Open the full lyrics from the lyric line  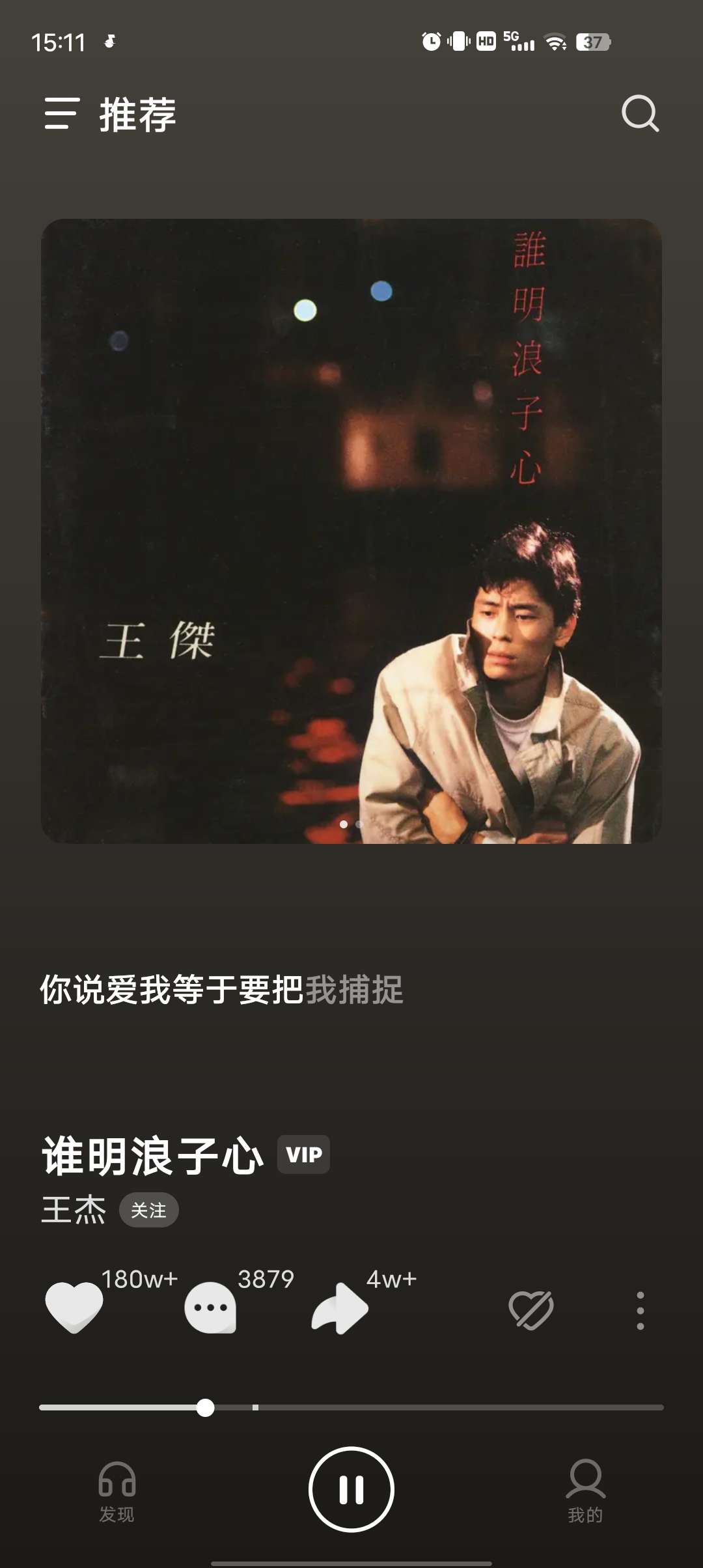pos(221,990)
